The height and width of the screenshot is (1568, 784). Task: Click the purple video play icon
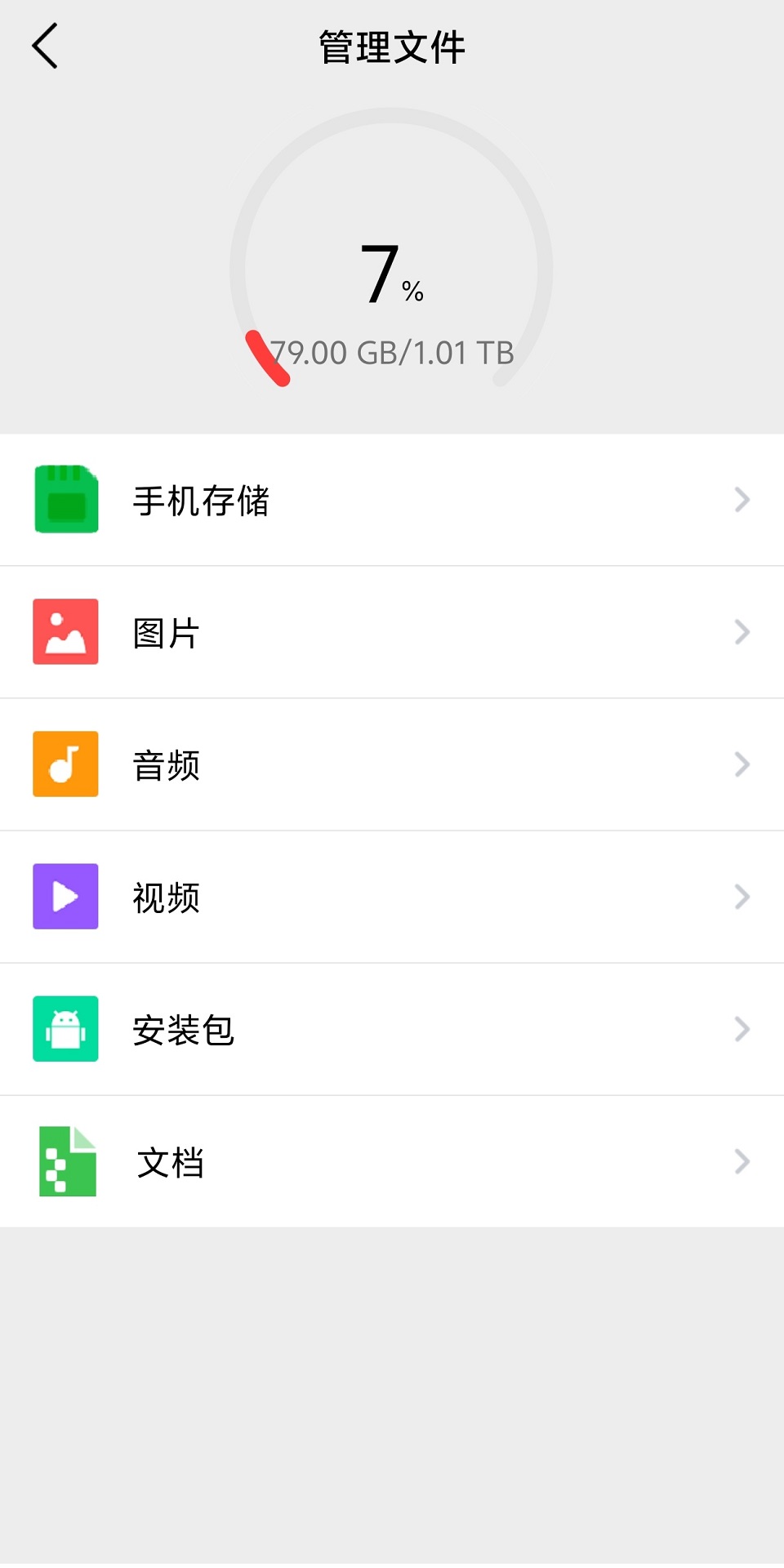(x=65, y=897)
